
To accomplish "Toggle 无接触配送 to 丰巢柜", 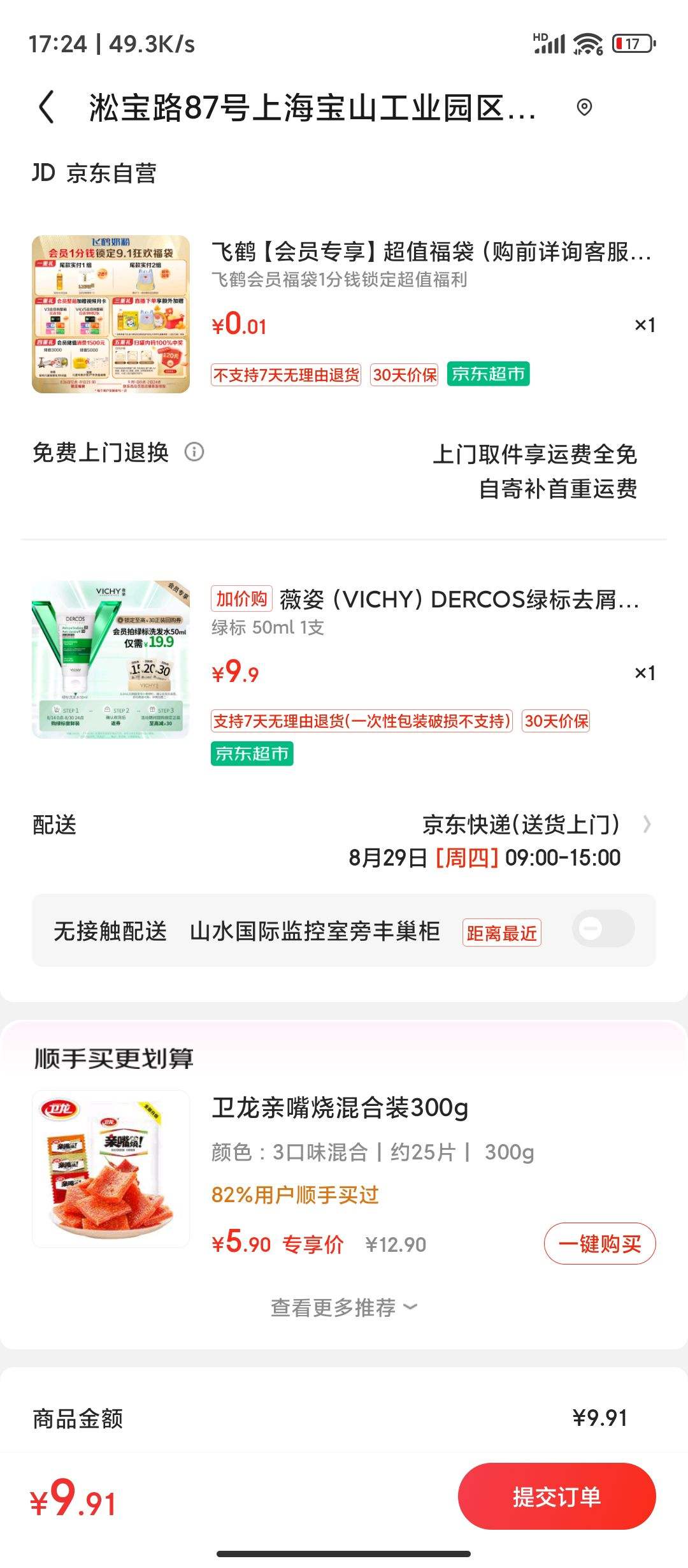I will [x=603, y=929].
